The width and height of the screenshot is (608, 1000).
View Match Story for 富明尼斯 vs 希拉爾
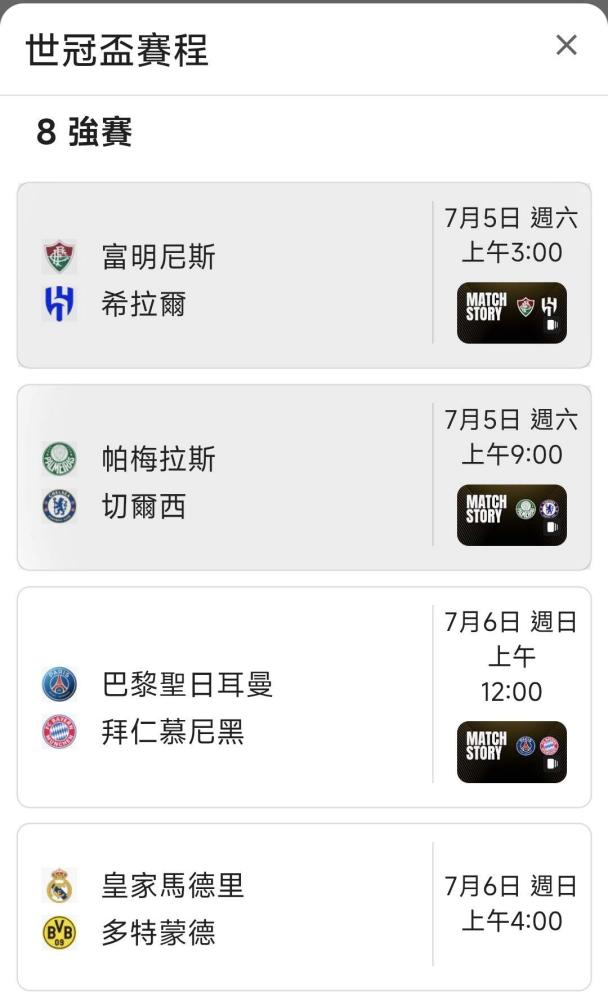512,313
